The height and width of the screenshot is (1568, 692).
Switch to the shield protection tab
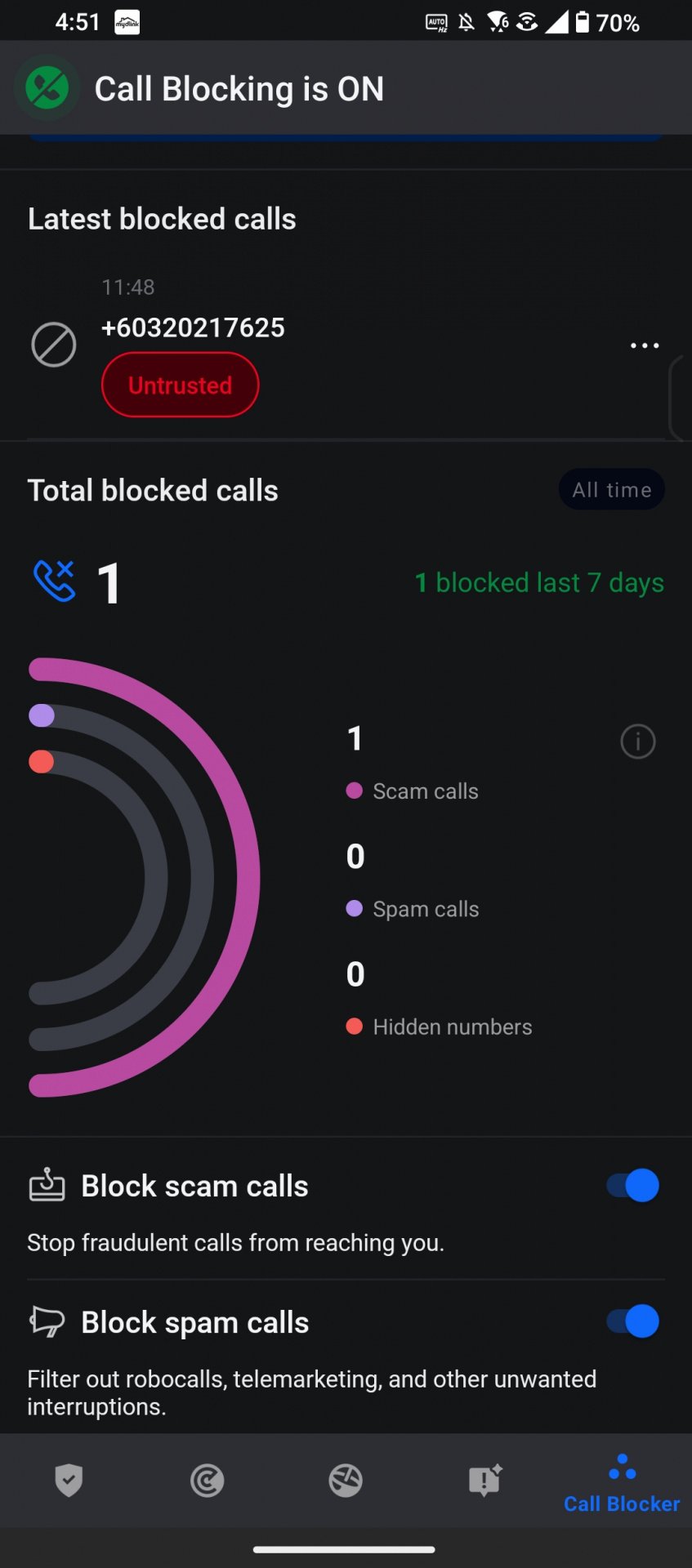[x=69, y=1481]
